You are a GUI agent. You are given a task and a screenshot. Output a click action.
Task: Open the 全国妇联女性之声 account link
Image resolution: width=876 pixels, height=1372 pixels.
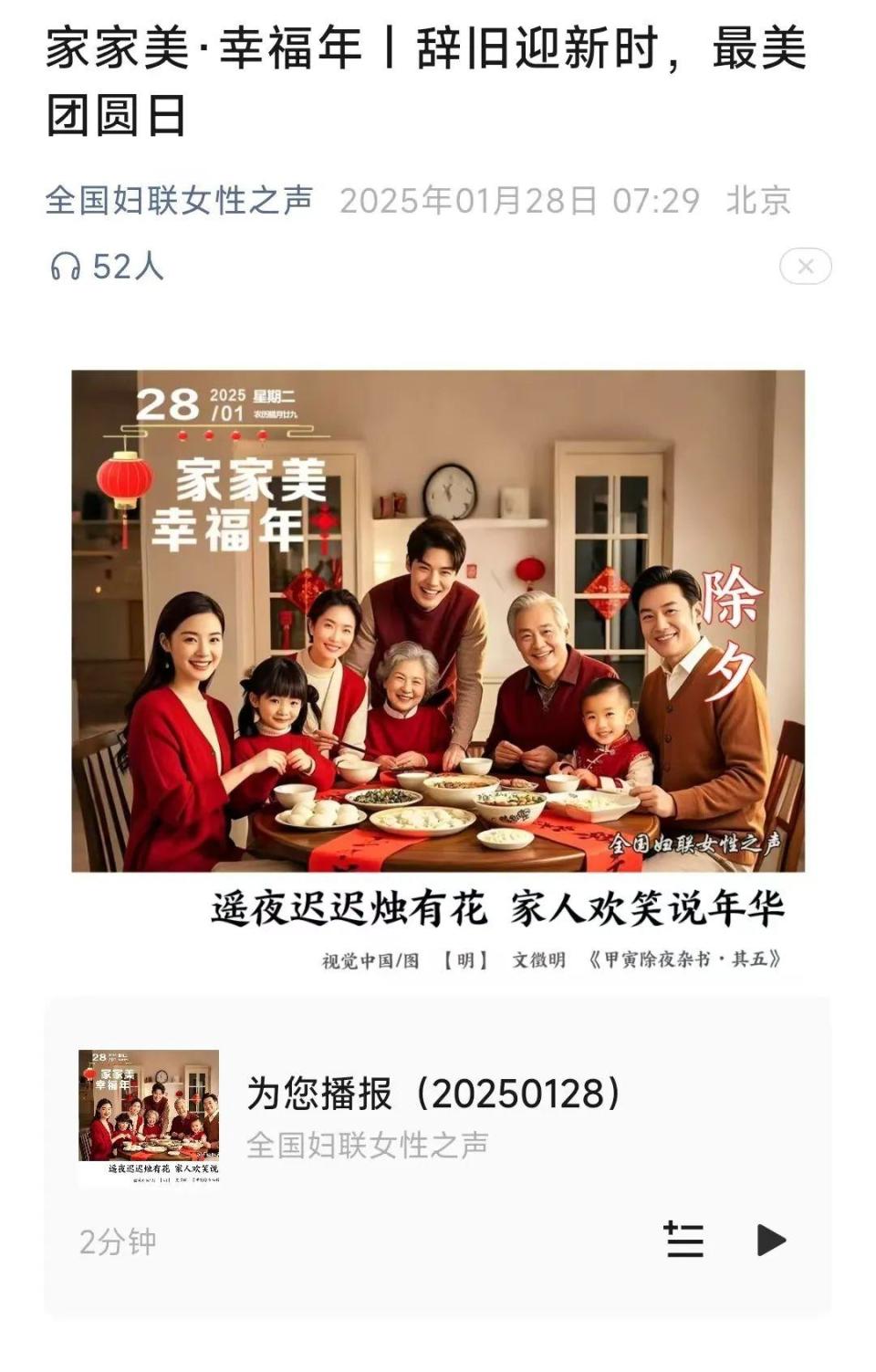(x=179, y=201)
